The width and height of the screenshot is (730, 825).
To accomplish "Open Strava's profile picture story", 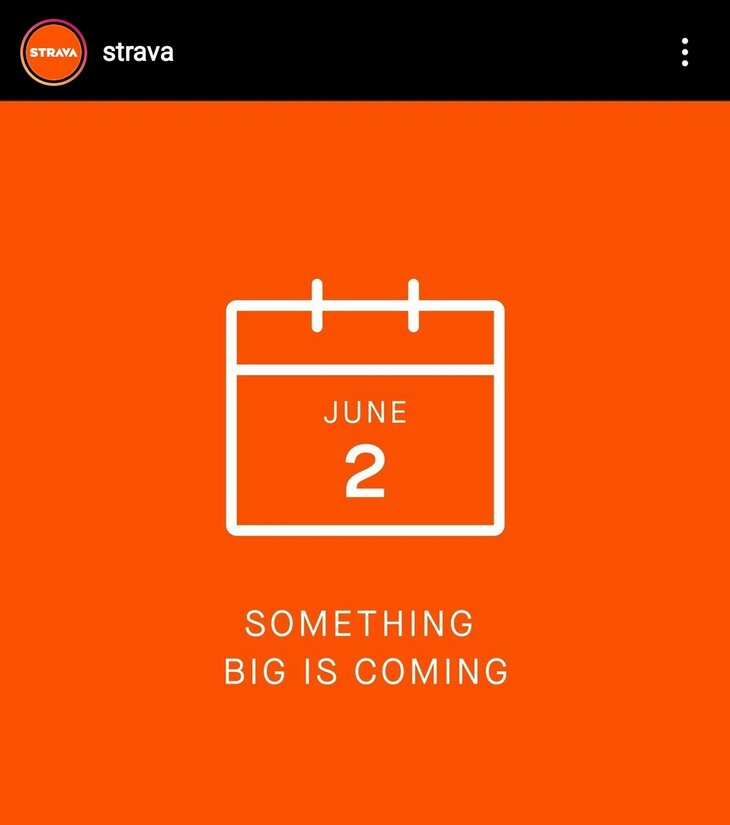I will [53, 51].
